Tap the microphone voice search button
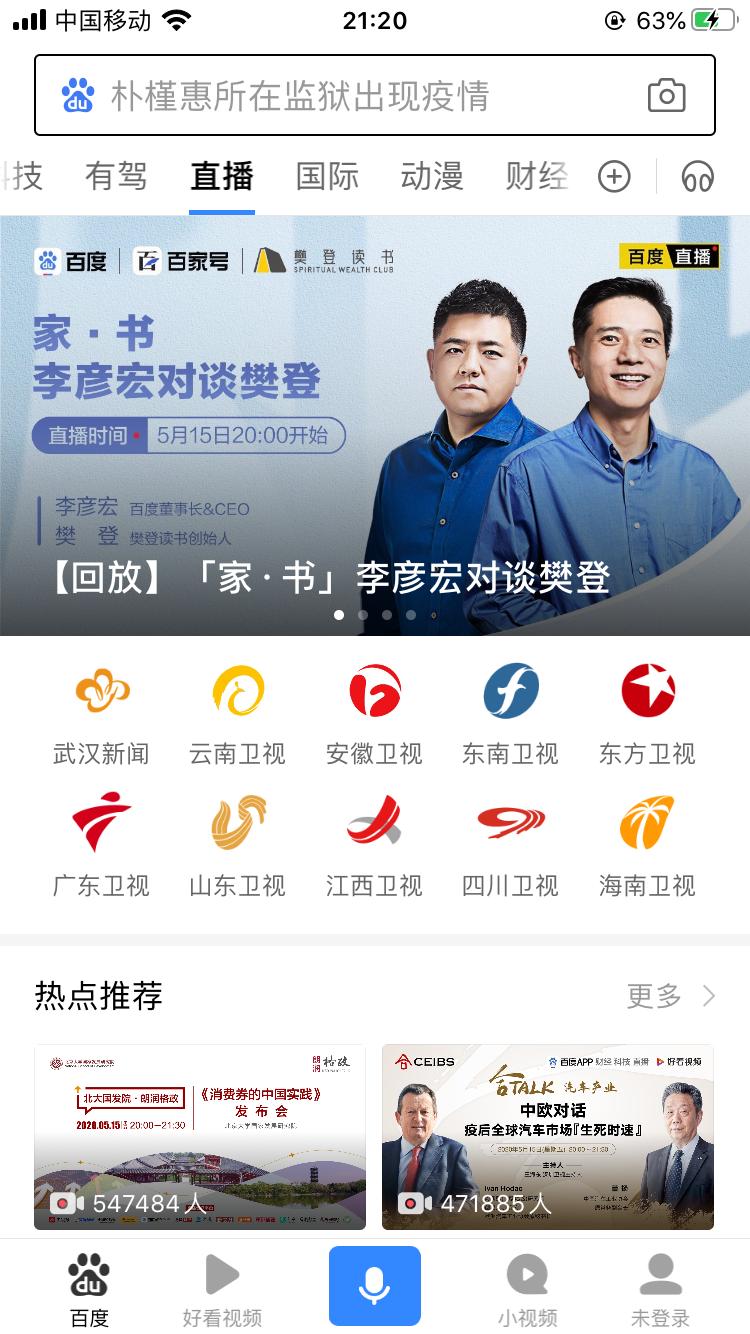This screenshot has width=750, height=1334. [375, 1285]
